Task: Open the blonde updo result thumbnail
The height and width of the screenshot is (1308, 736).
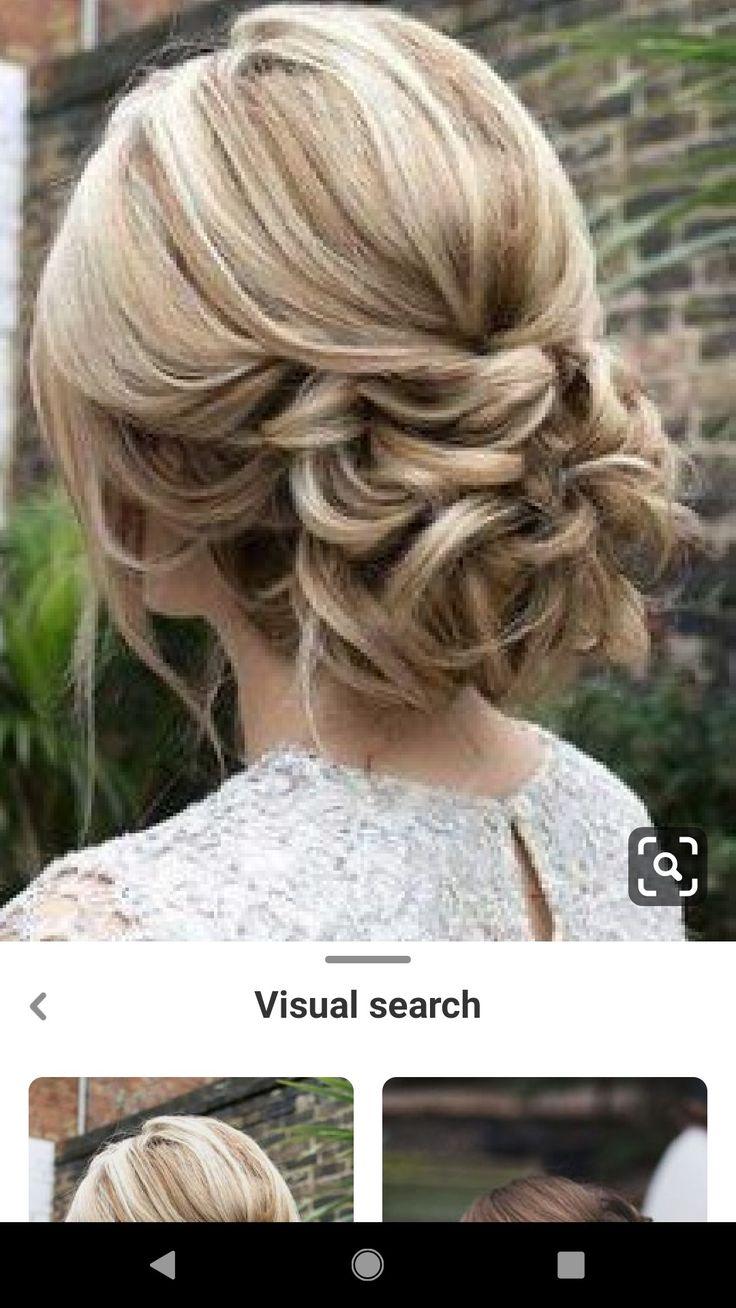Action: [191, 1149]
